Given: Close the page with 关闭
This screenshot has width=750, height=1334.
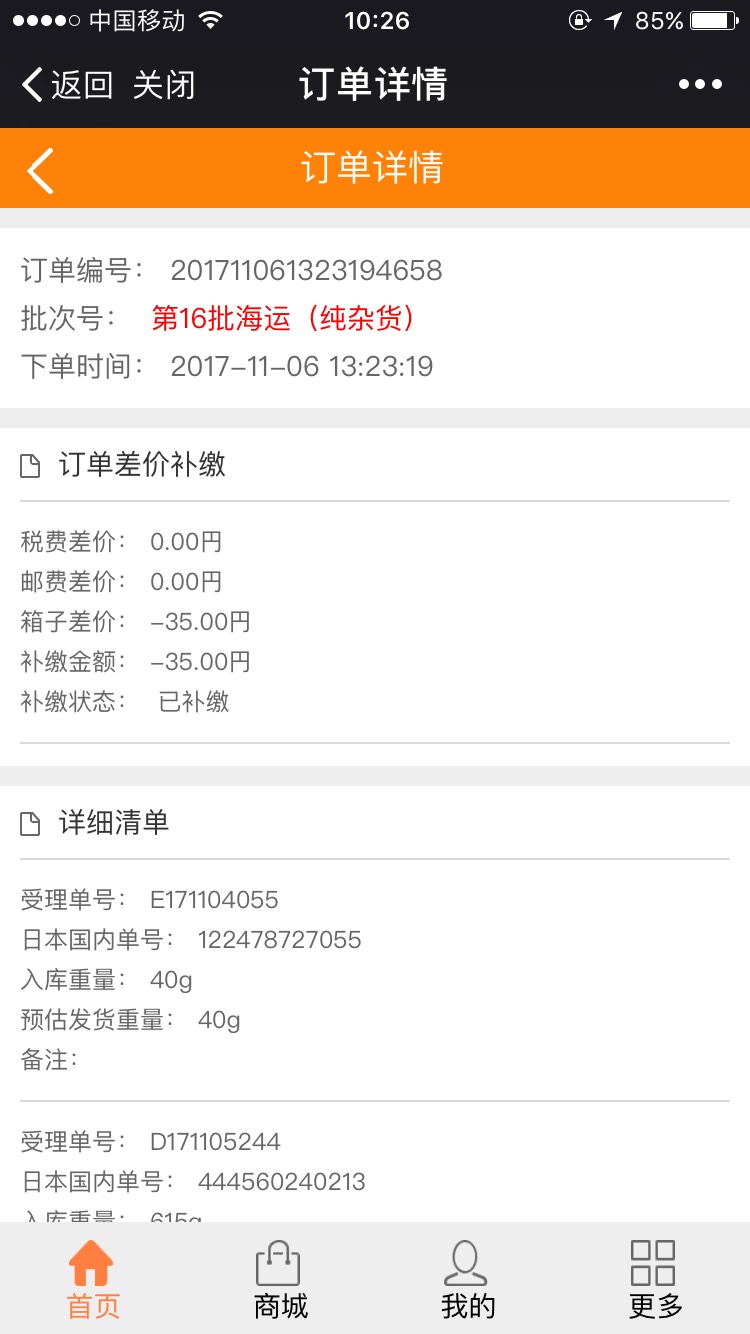Looking at the screenshot, I should coord(164,85).
